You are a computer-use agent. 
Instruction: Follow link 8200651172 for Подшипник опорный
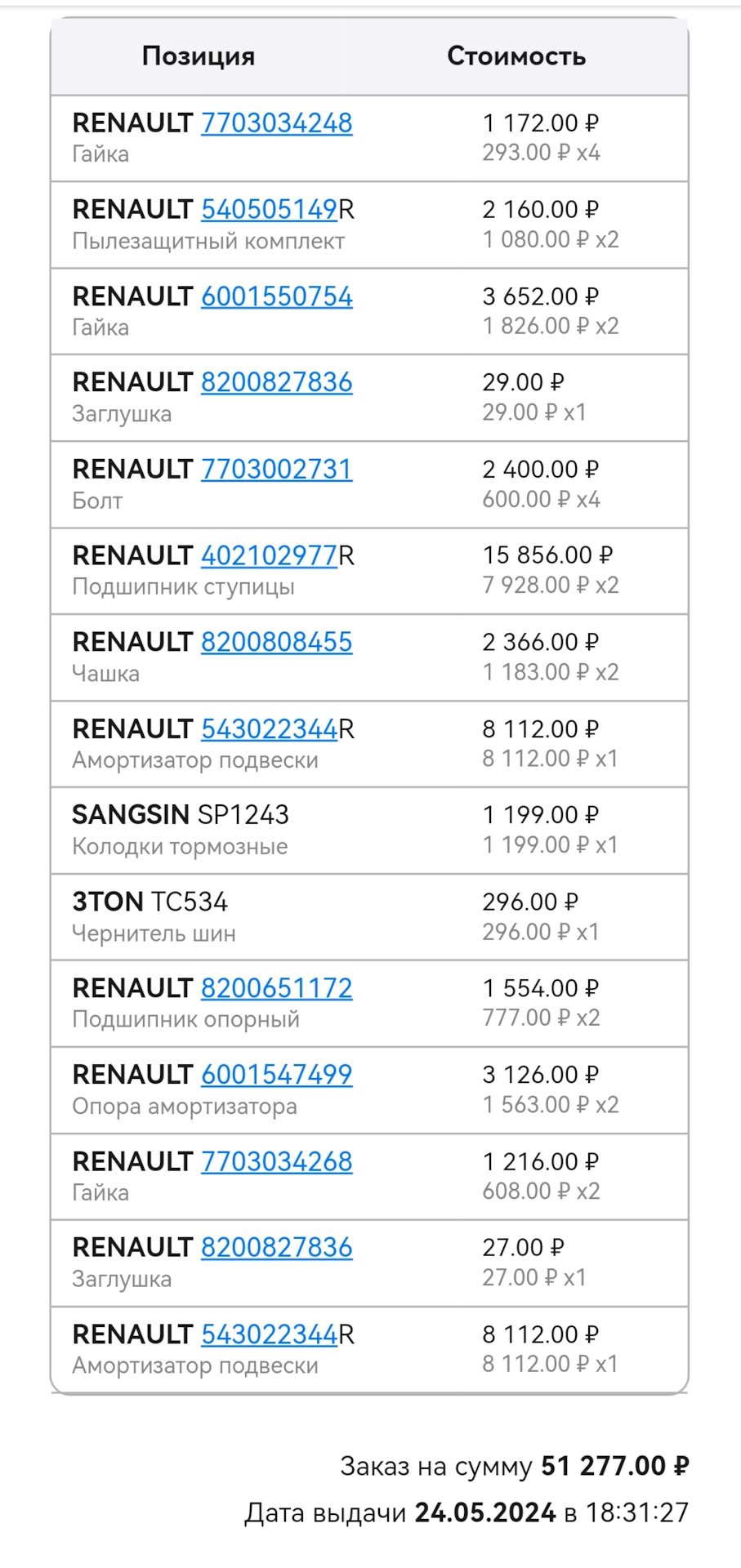coord(275,988)
